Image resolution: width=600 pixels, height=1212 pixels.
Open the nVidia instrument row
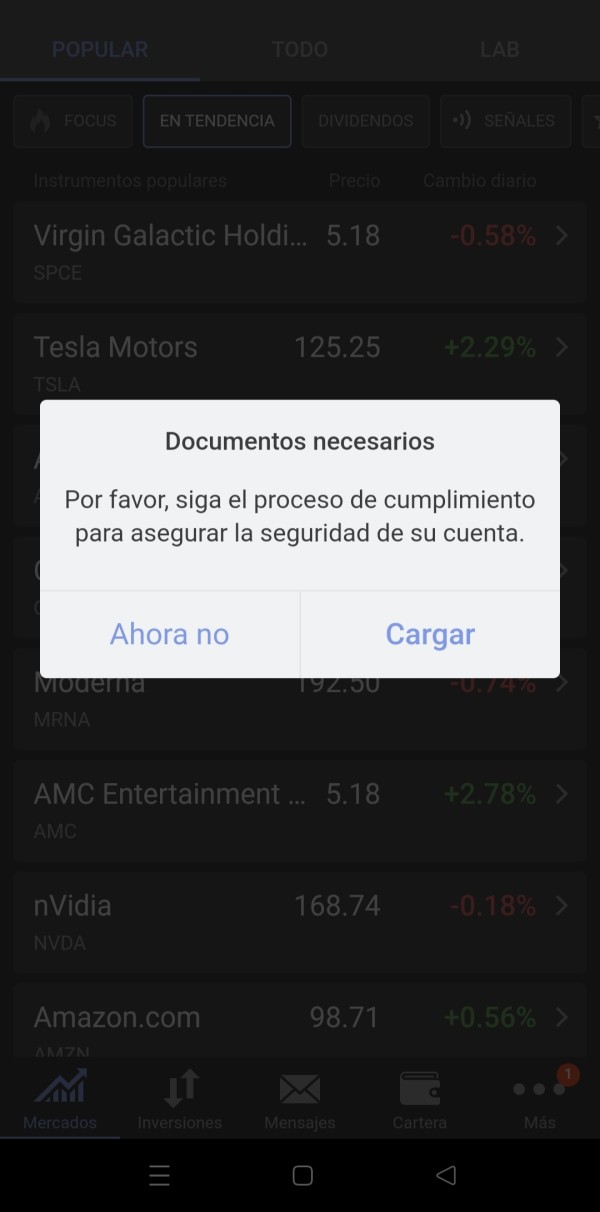300,922
